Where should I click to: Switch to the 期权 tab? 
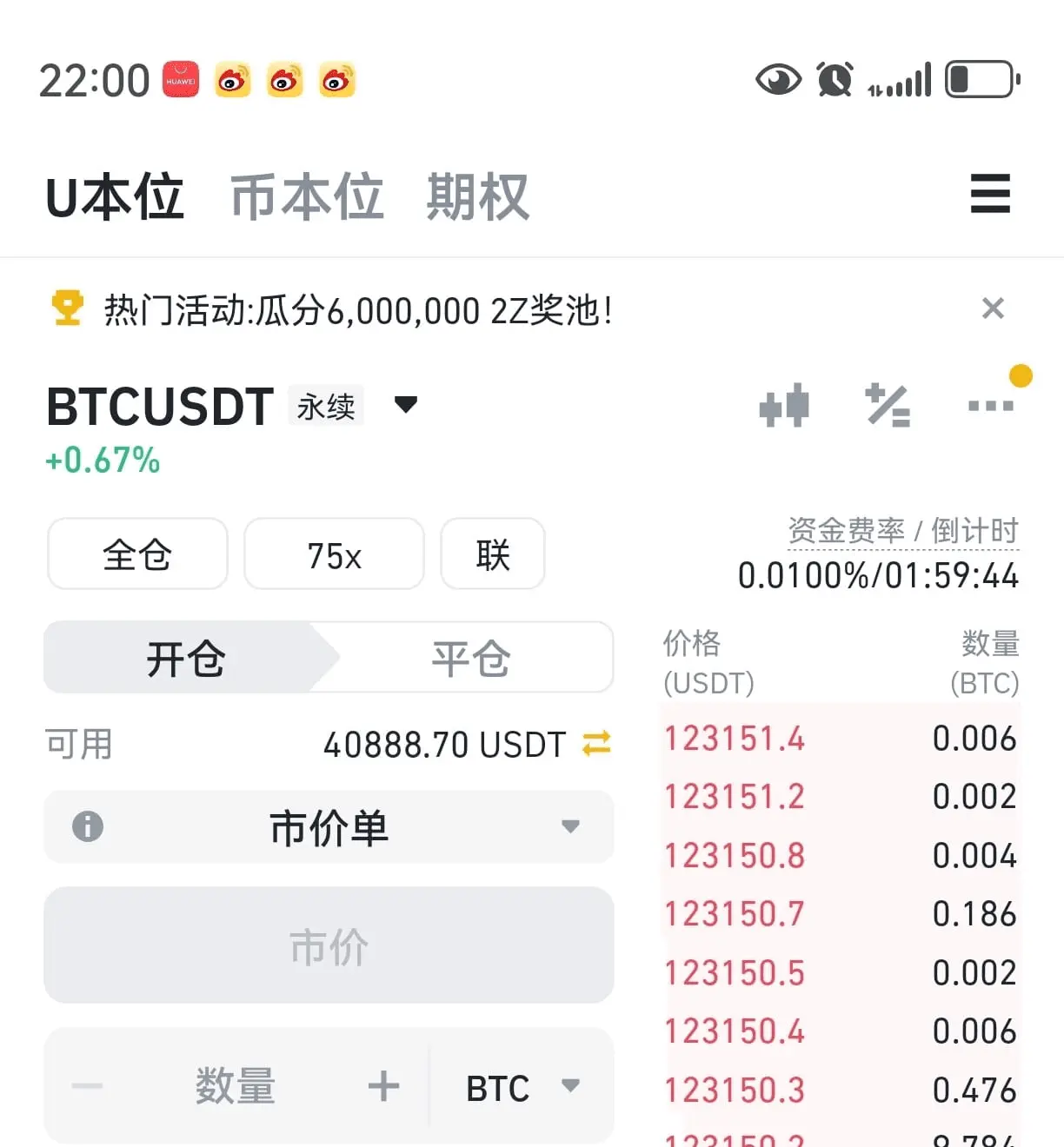click(x=477, y=197)
